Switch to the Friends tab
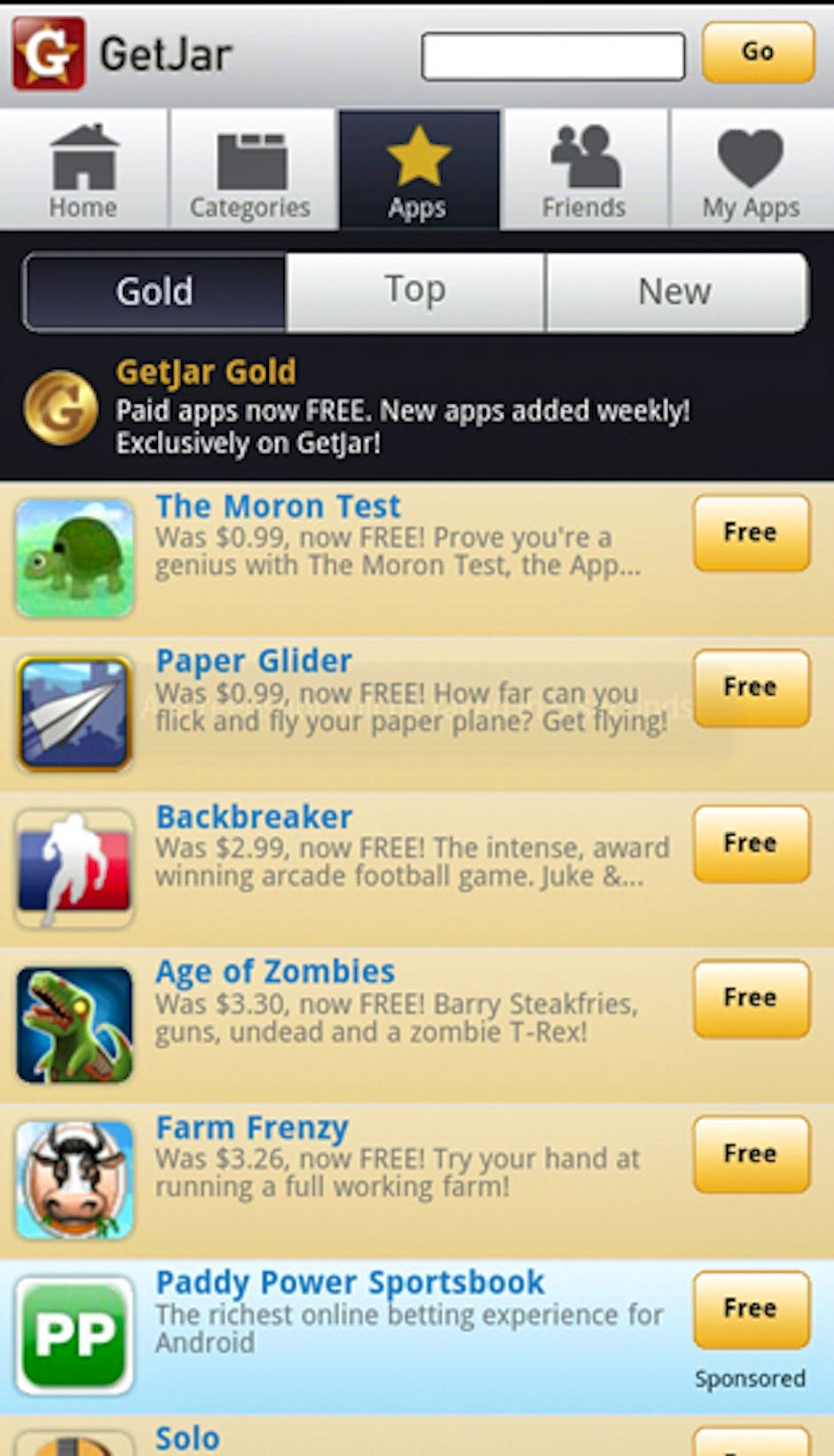The width and height of the screenshot is (834, 1456). pos(584,170)
